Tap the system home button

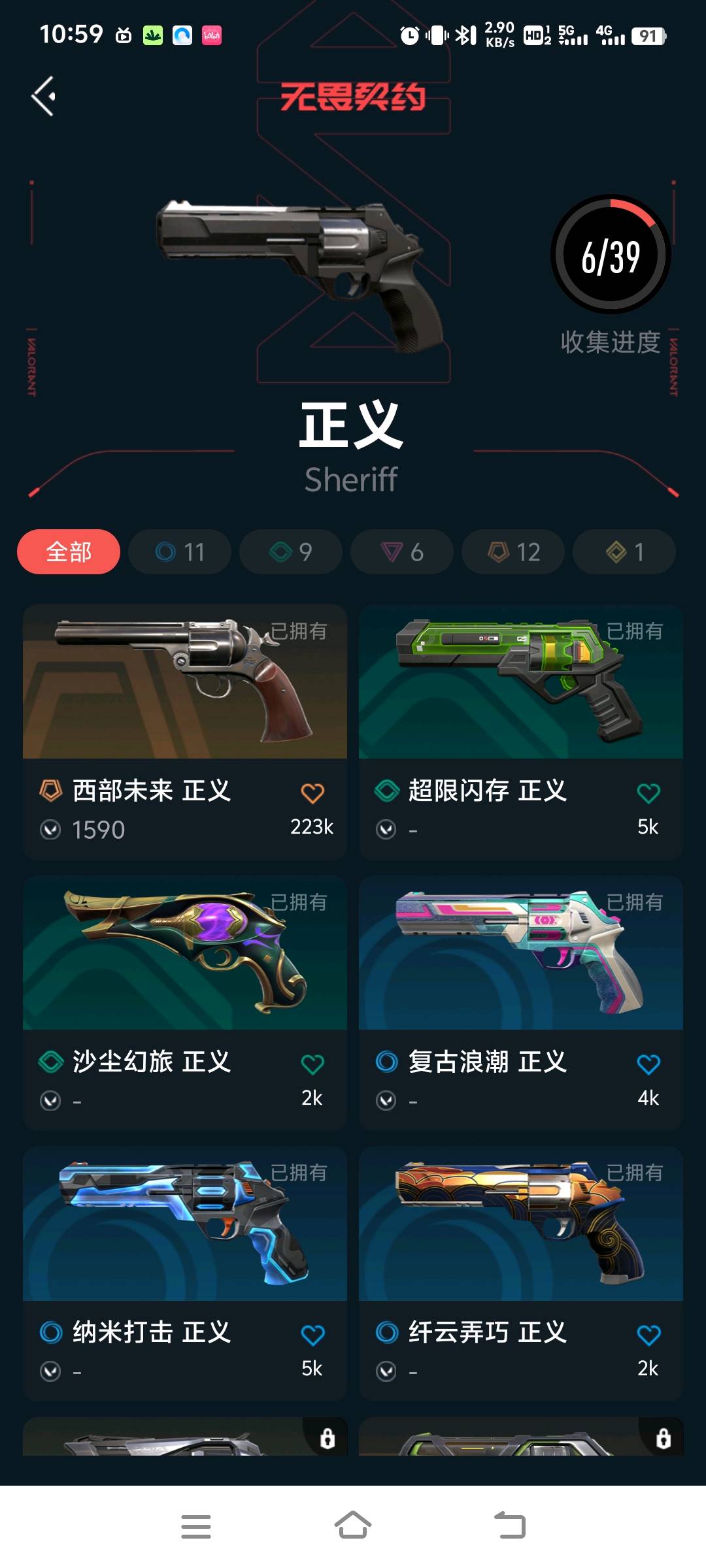pos(353,1526)
